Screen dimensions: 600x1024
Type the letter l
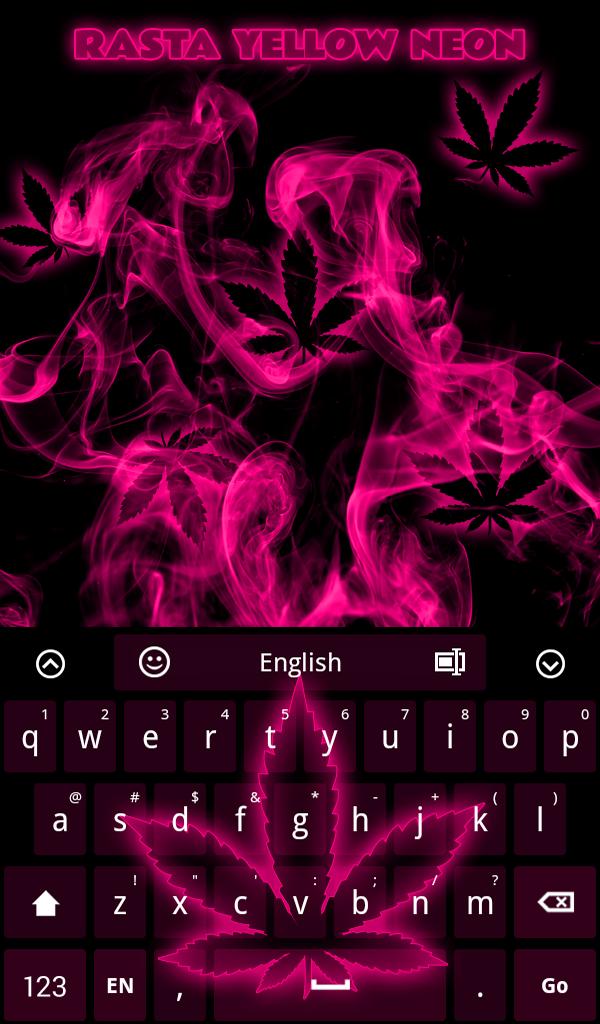click(540, 820)
